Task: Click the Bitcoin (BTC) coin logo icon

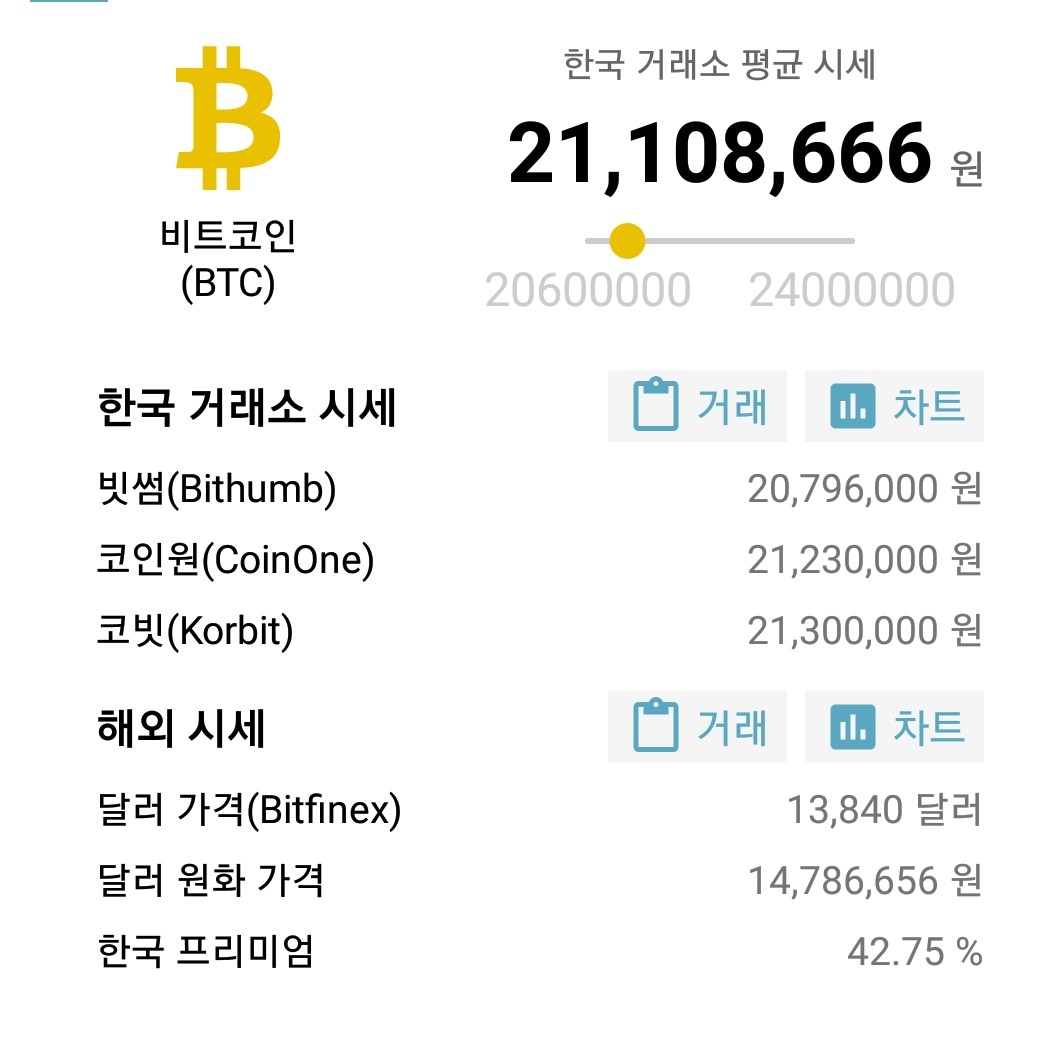Action: point(230,118)
